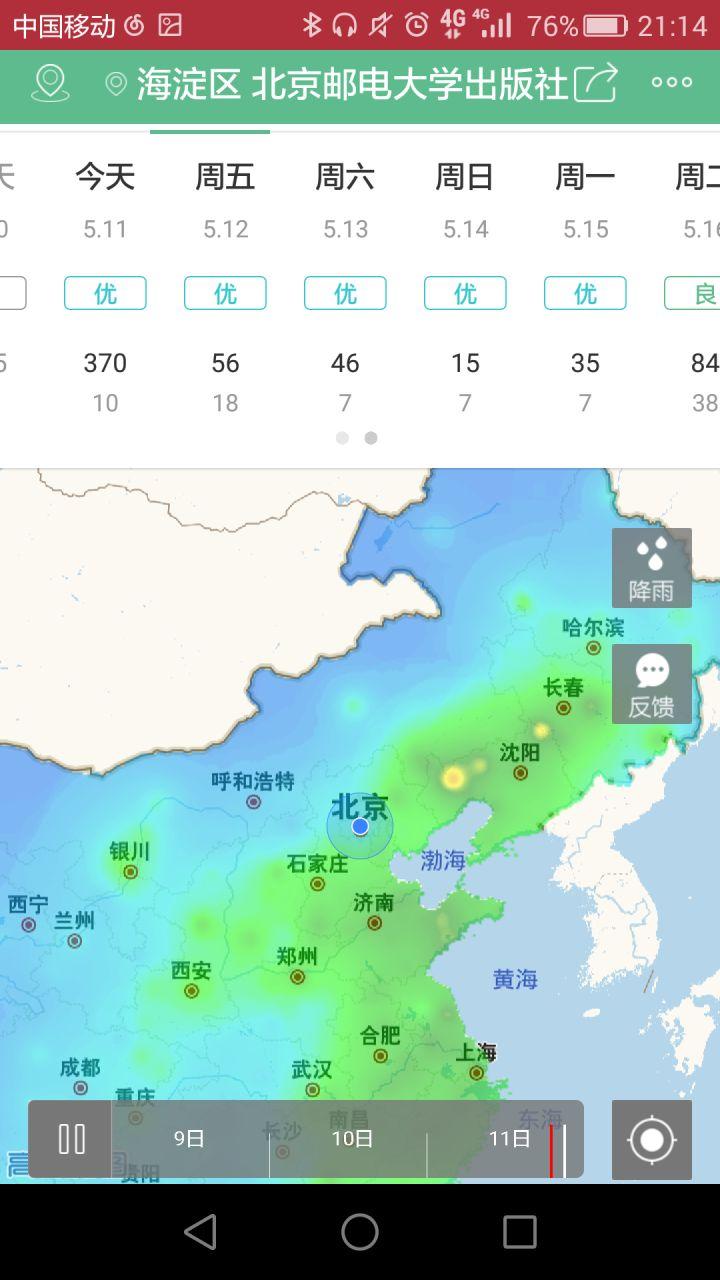Jump to 9日 on the timeline

pyautogui.click(x=189, y=1139)
